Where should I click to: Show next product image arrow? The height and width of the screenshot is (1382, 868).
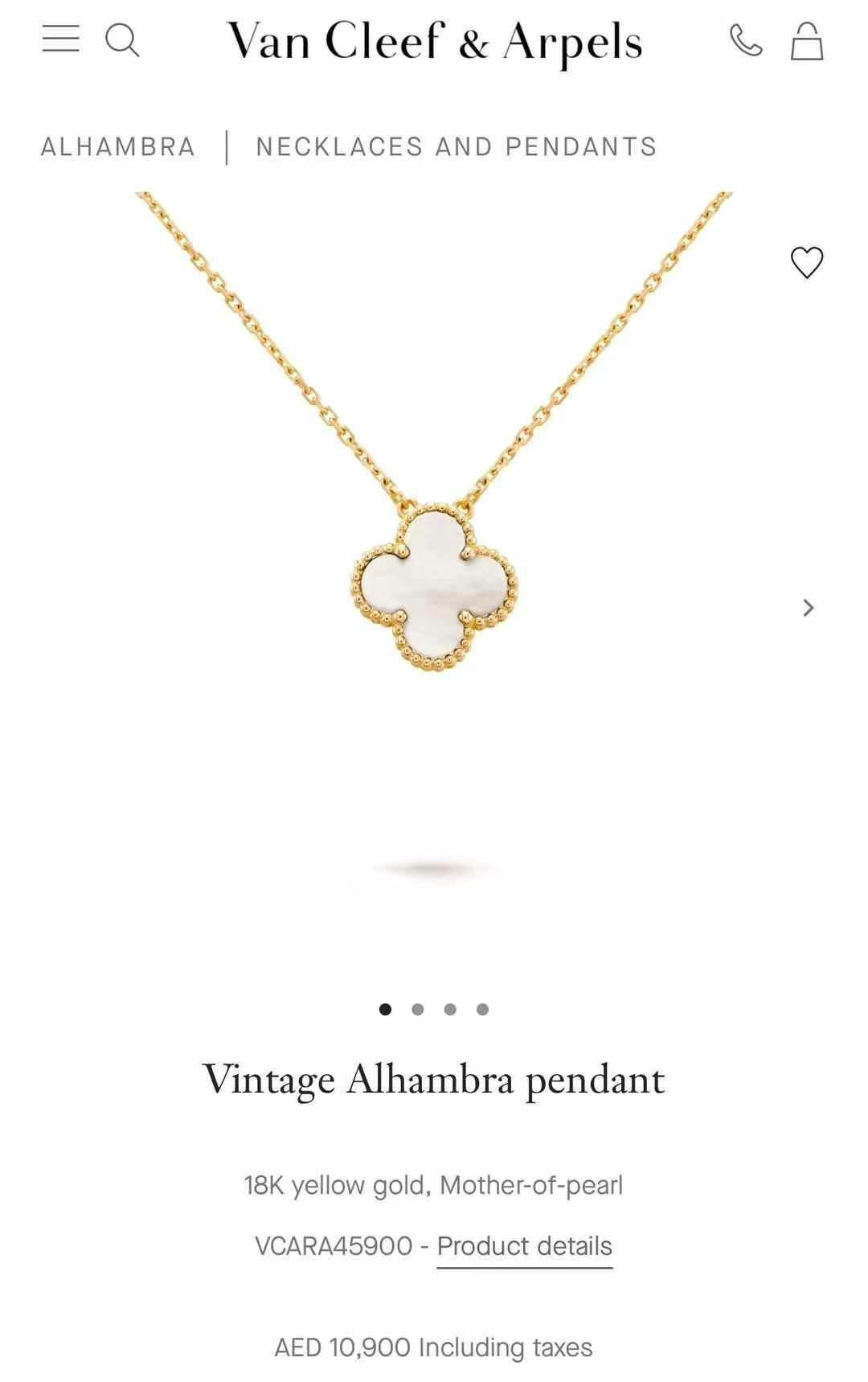(809, 608)
